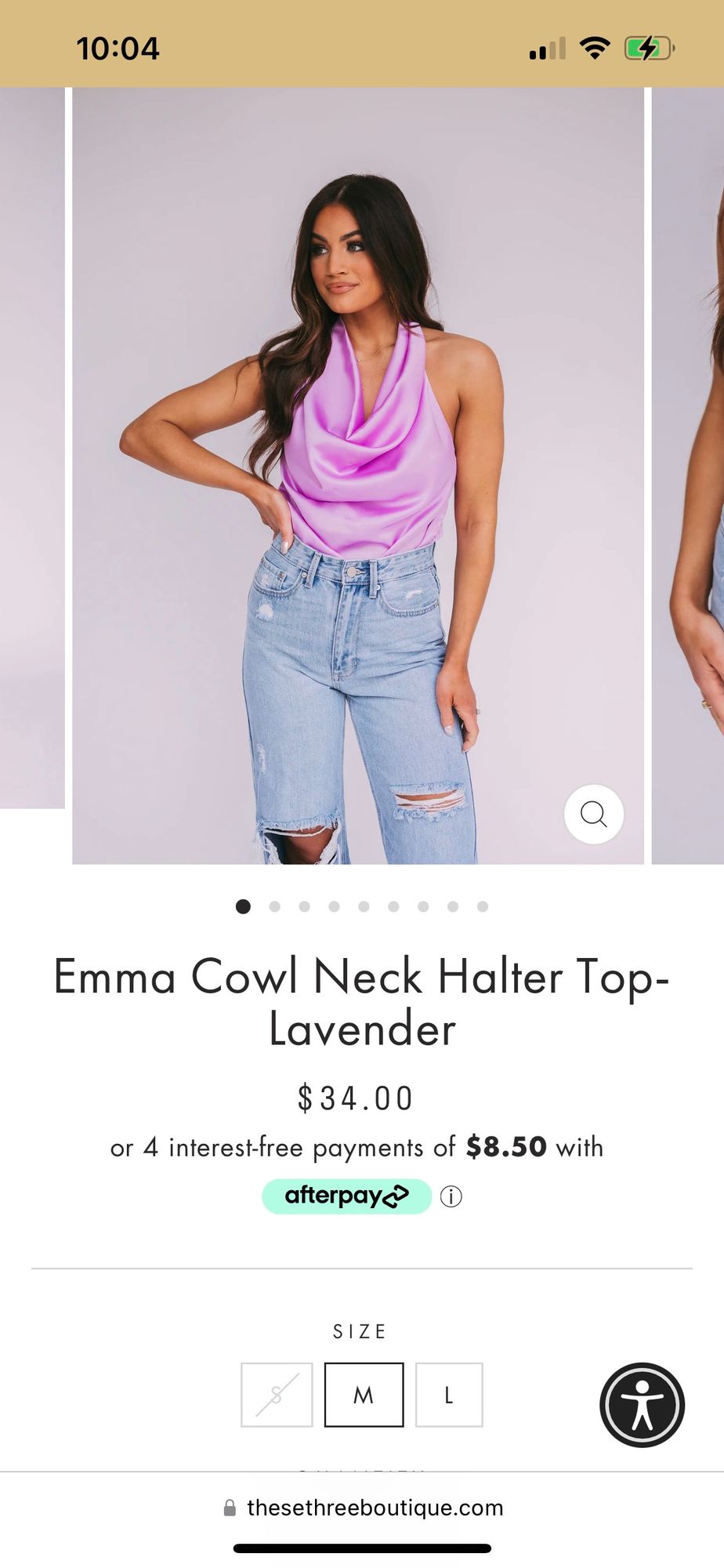
Task: Choose the crossed-out size S option
Action: (x=277, y=1395)
